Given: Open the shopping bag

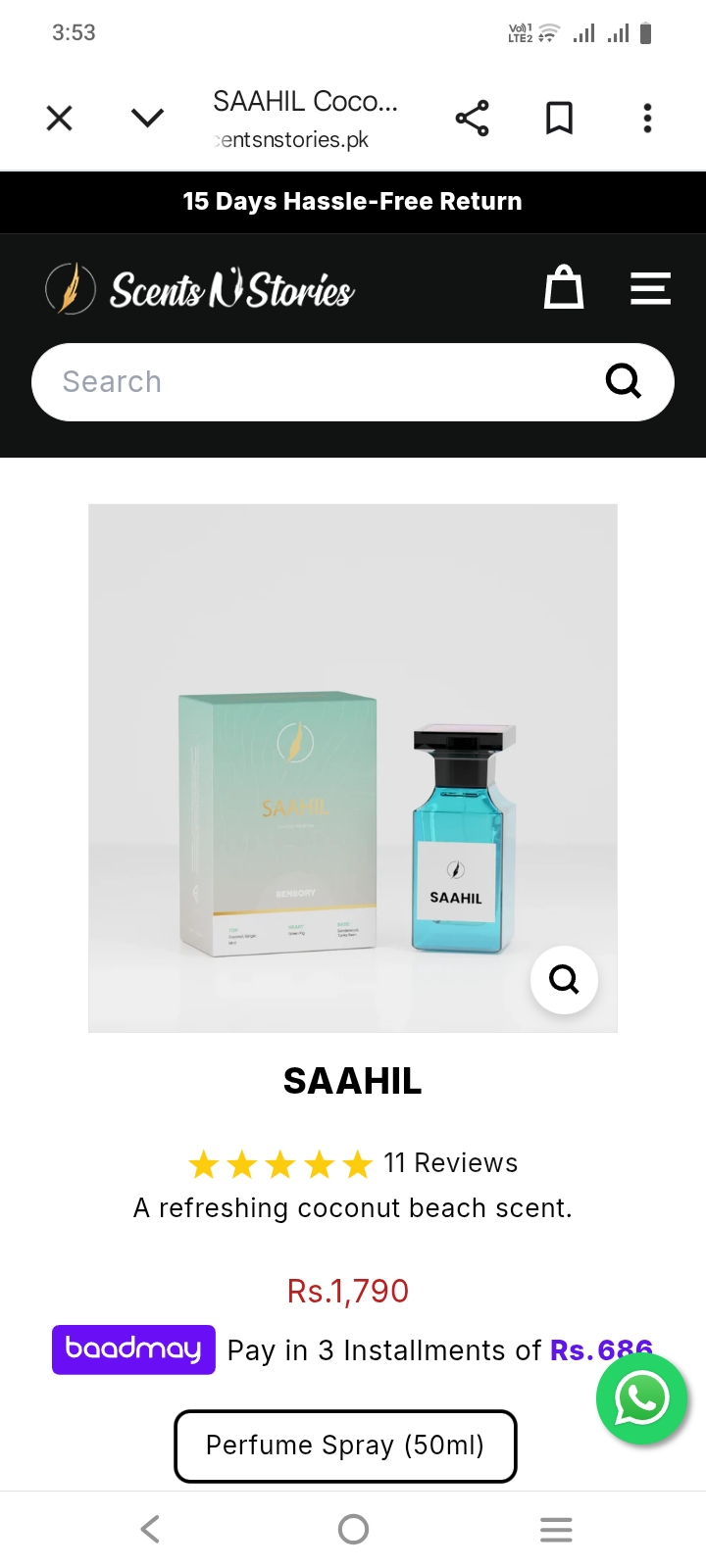Looking at the screenshot, I should [564, 287].
